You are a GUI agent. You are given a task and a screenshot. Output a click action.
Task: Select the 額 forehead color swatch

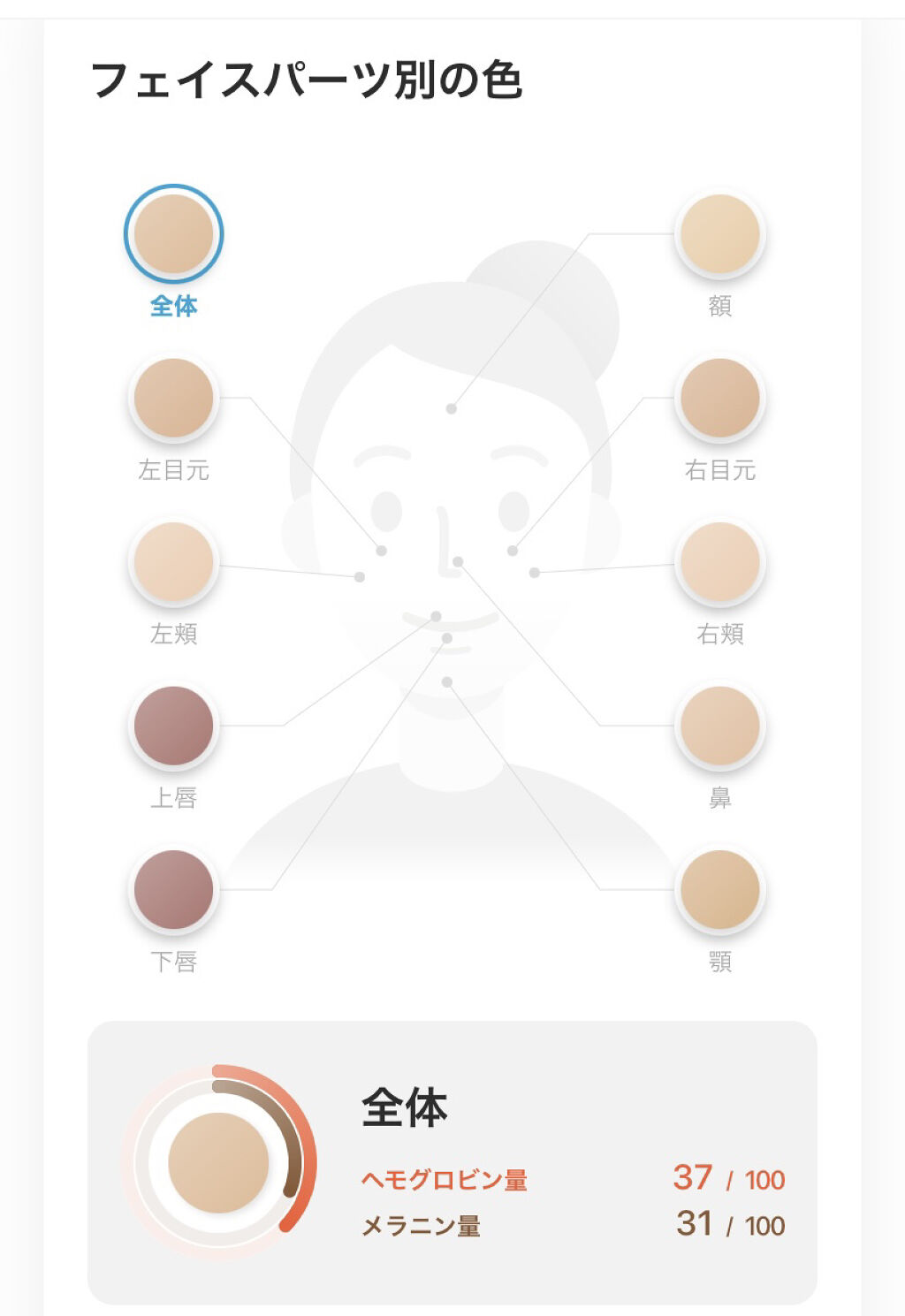pos(719,234)
